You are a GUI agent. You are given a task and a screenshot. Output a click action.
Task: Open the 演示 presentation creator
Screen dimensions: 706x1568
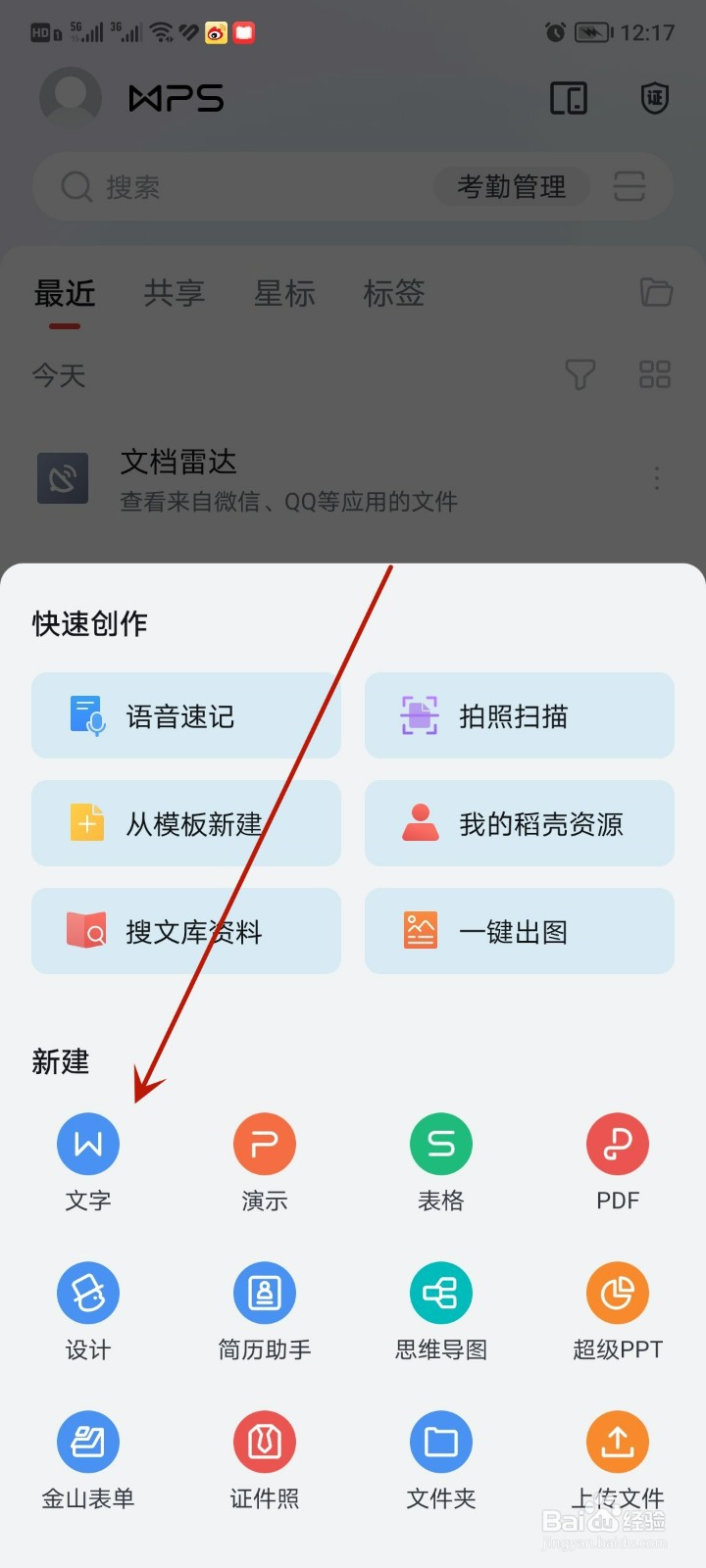click(264, 1161)
